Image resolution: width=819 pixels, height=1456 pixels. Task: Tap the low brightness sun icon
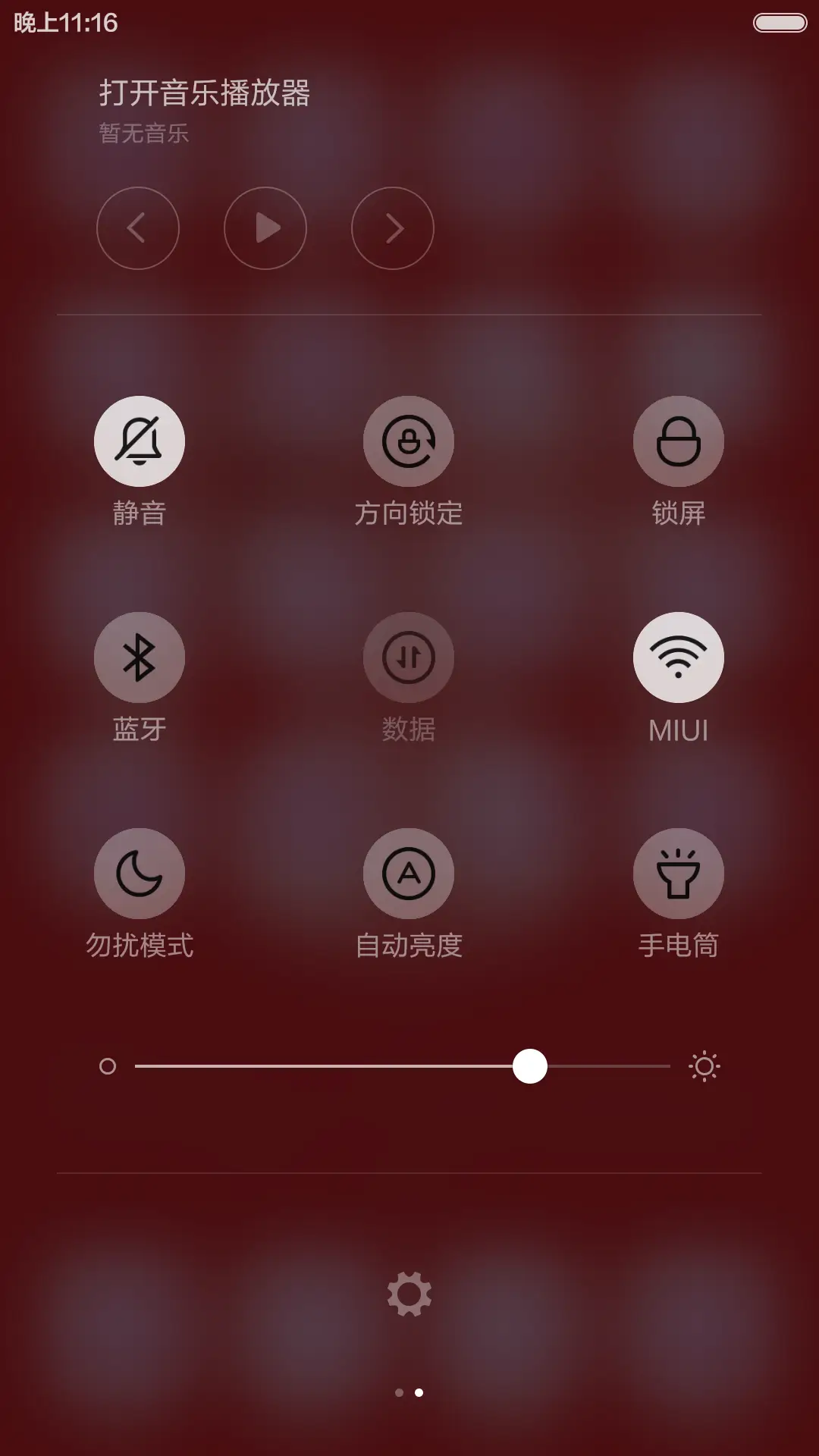(109, 1066)
